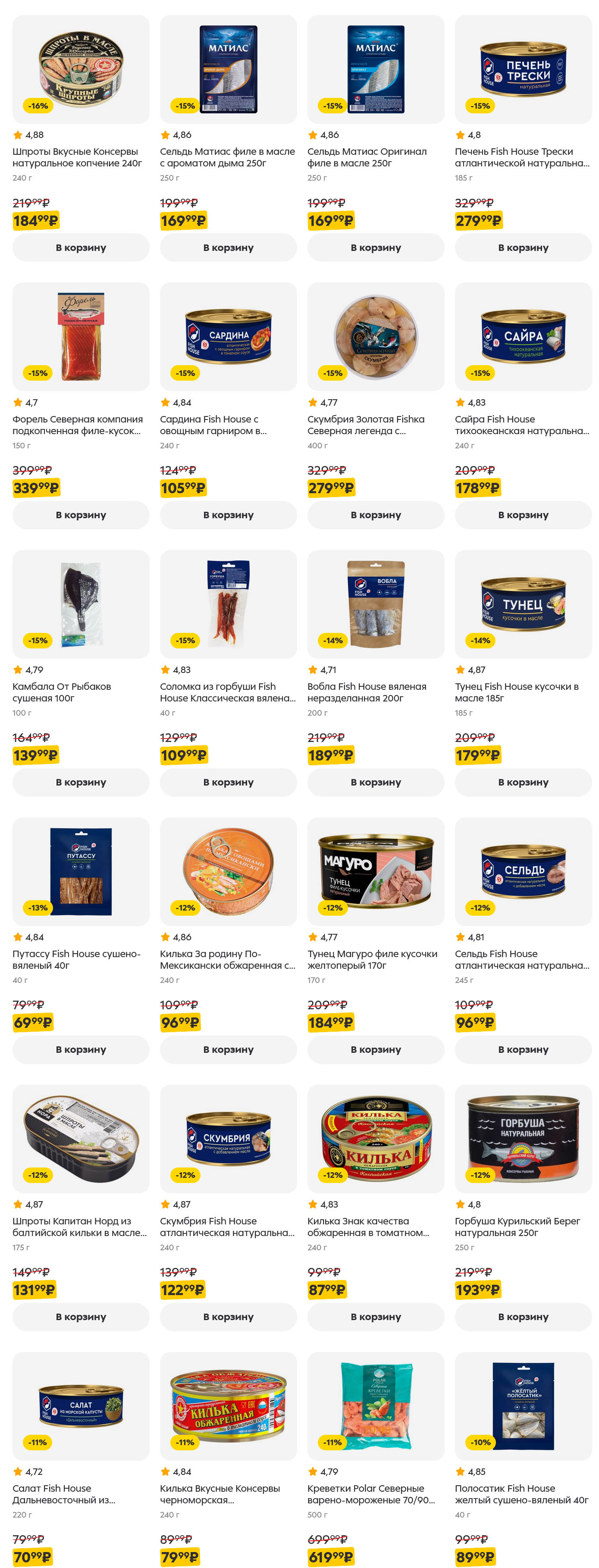Add Сельдь Матиас с ароматом дыма to cart
The width and height of the screenshot is (599, 1568).
[x=228, y=248]
